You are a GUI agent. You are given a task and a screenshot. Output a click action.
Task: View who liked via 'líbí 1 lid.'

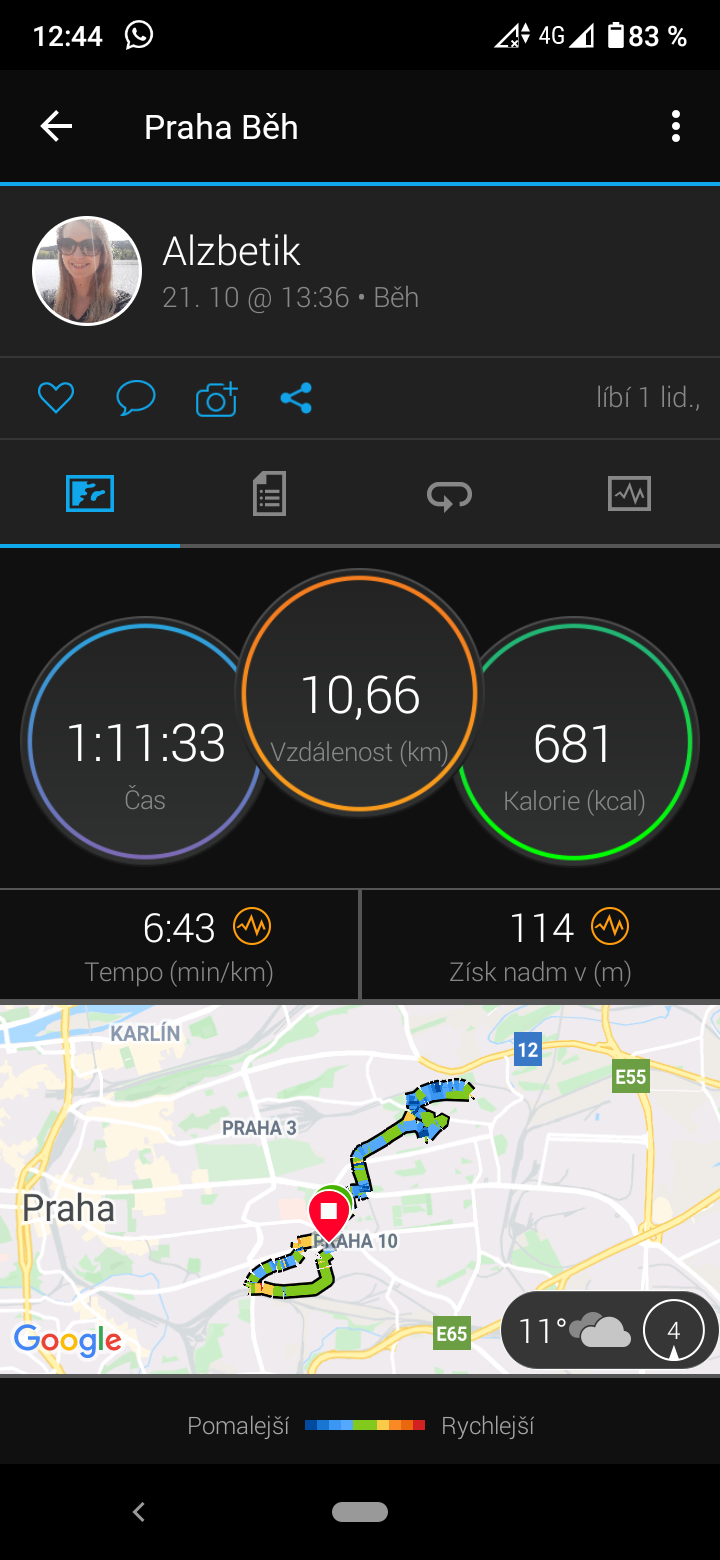point(648,398)
